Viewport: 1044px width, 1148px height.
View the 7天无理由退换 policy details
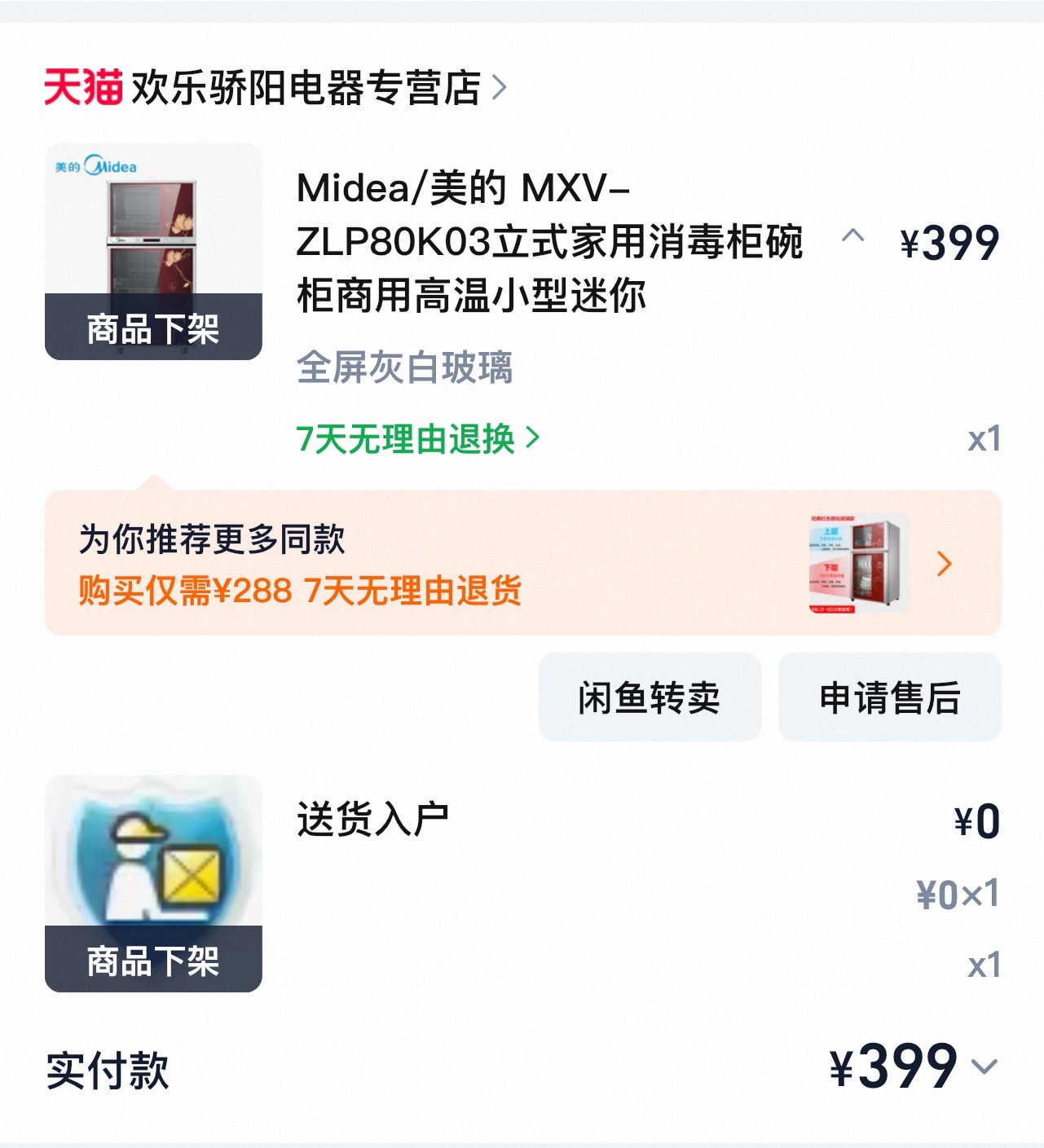[416, 439]
